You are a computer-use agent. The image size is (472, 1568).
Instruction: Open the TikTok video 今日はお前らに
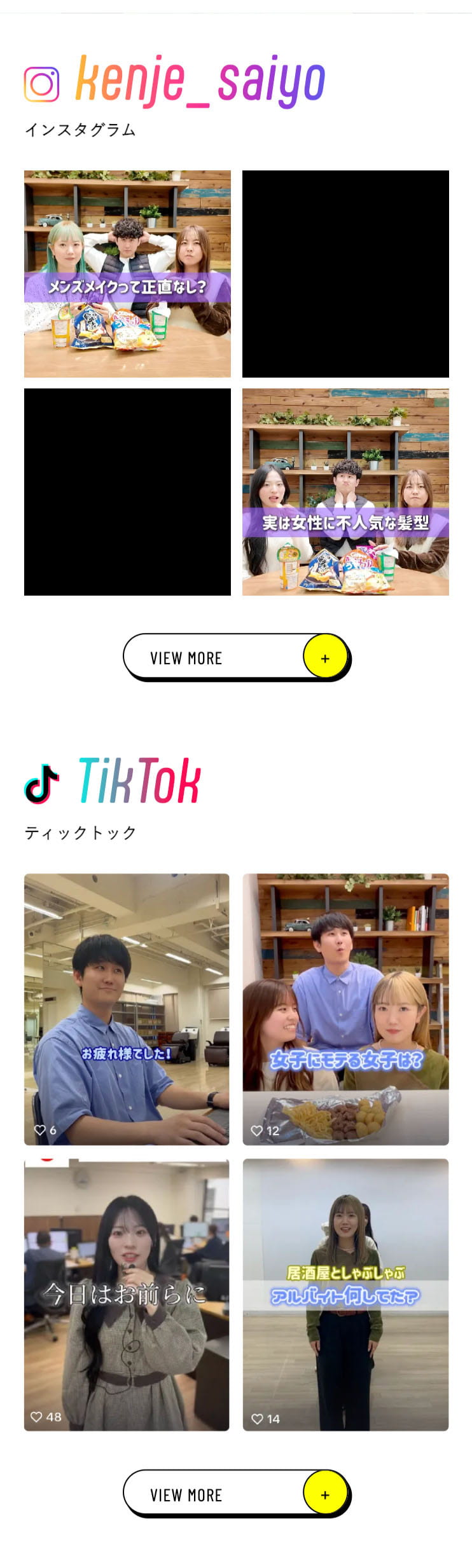(127, 1294)
